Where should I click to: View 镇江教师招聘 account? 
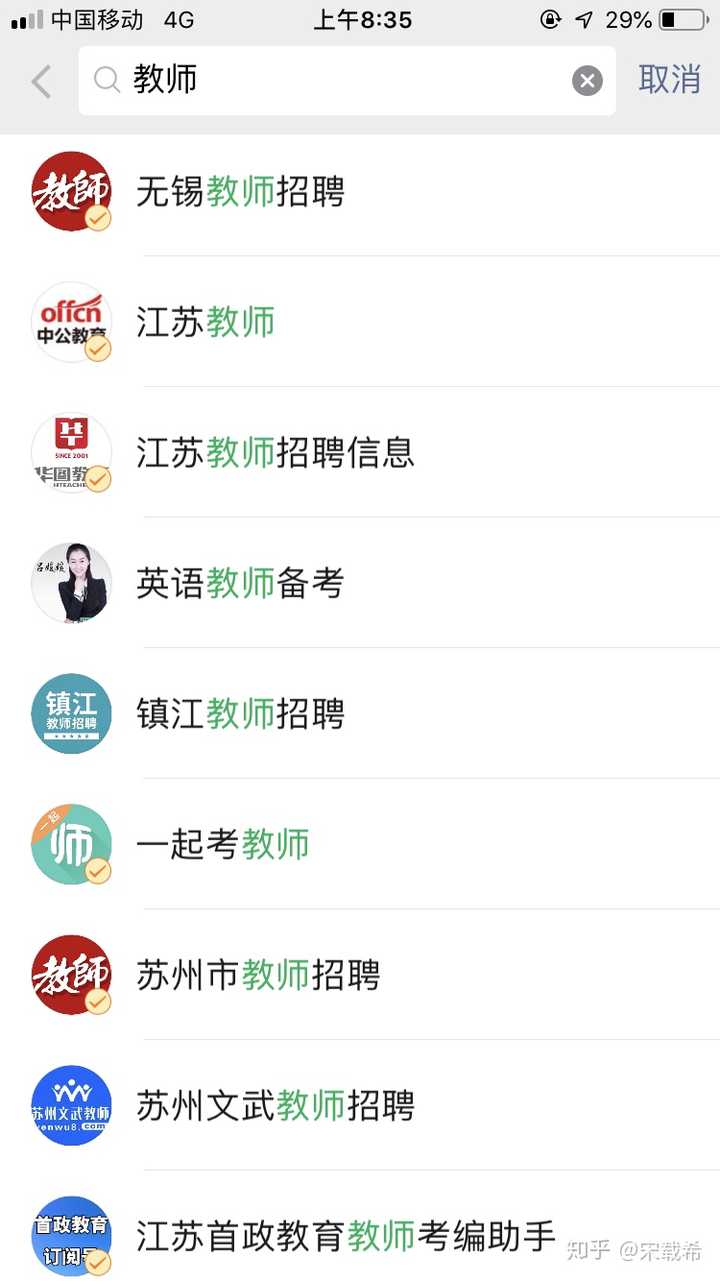[x=360, y=714]
